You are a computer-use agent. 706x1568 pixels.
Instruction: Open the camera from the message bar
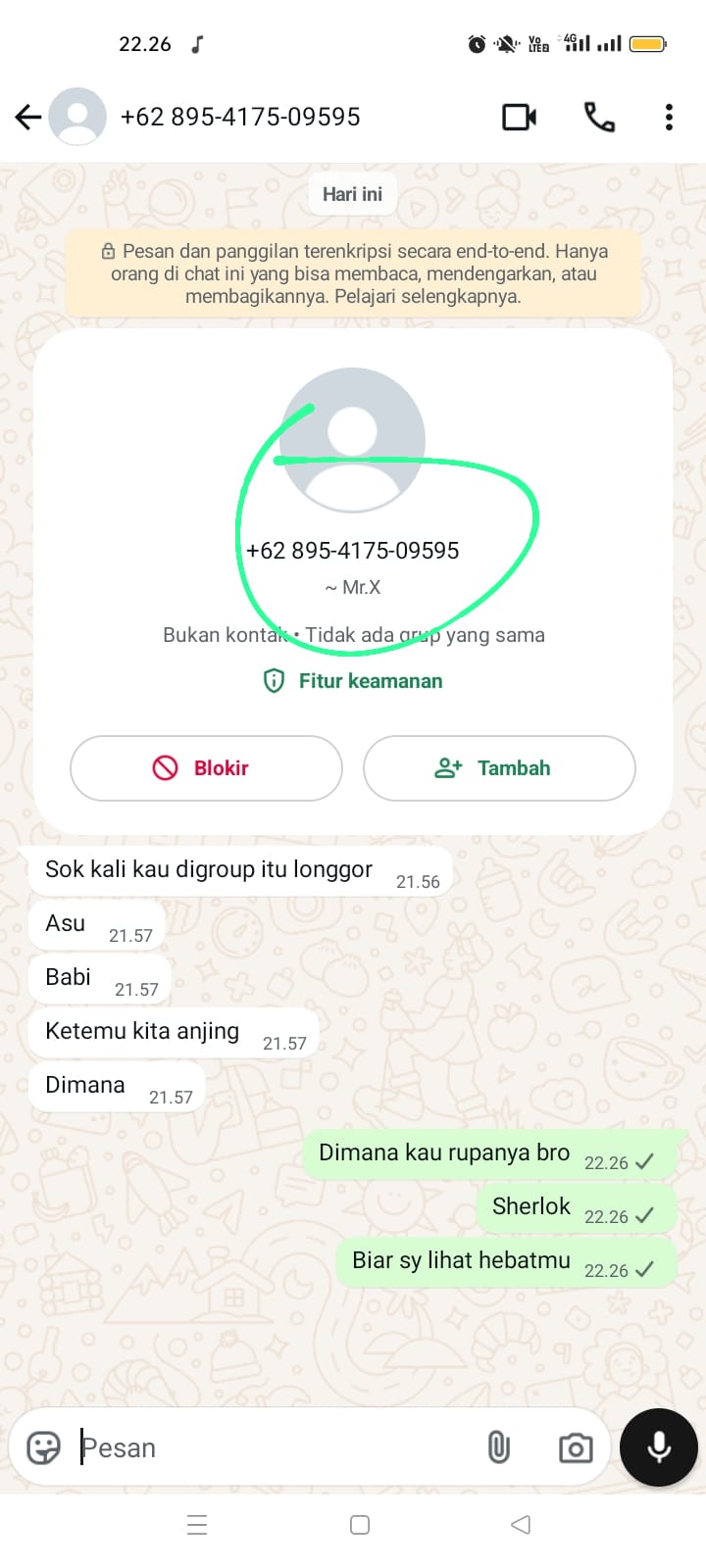pyautogui.click(x=576, y=1447)
